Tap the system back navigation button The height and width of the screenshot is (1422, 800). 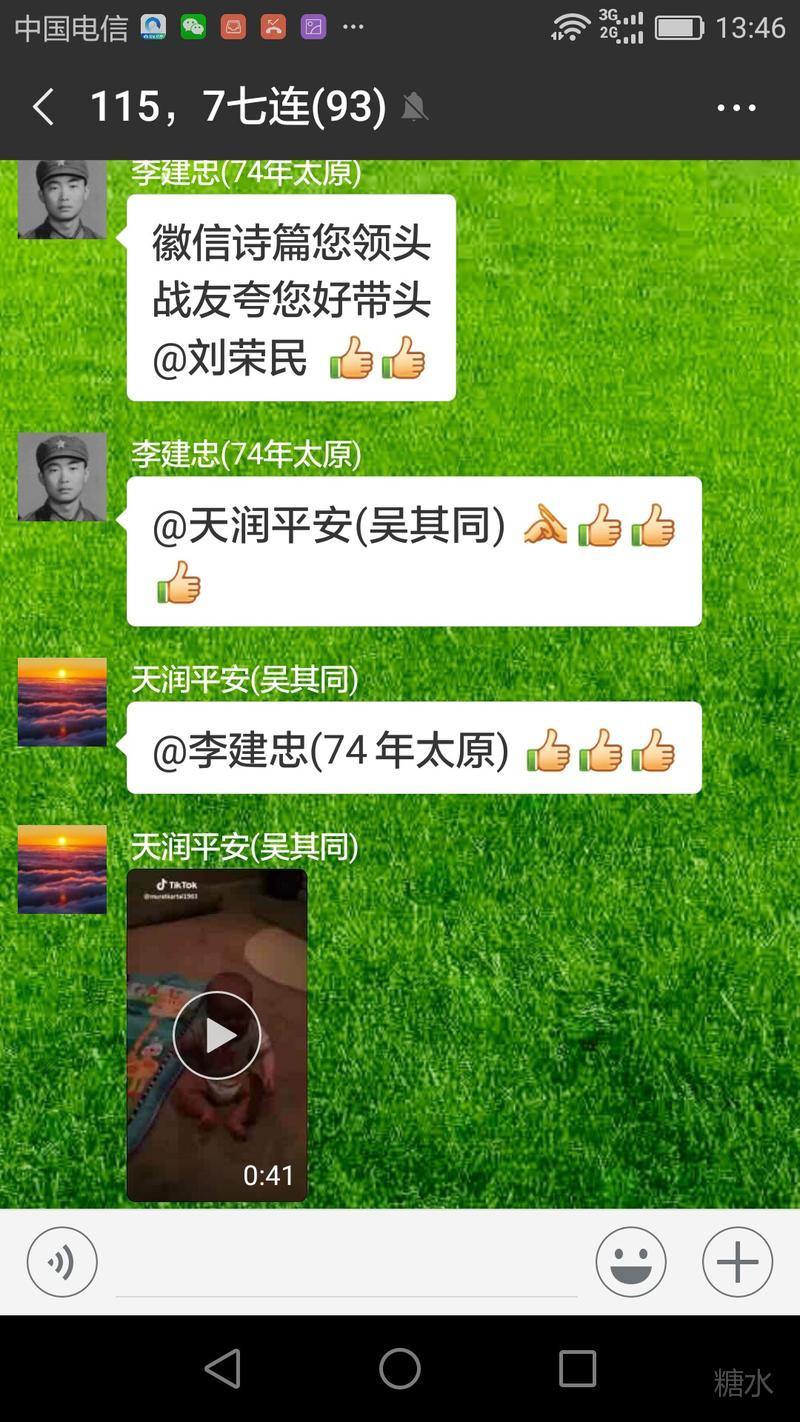point(222,1369)
